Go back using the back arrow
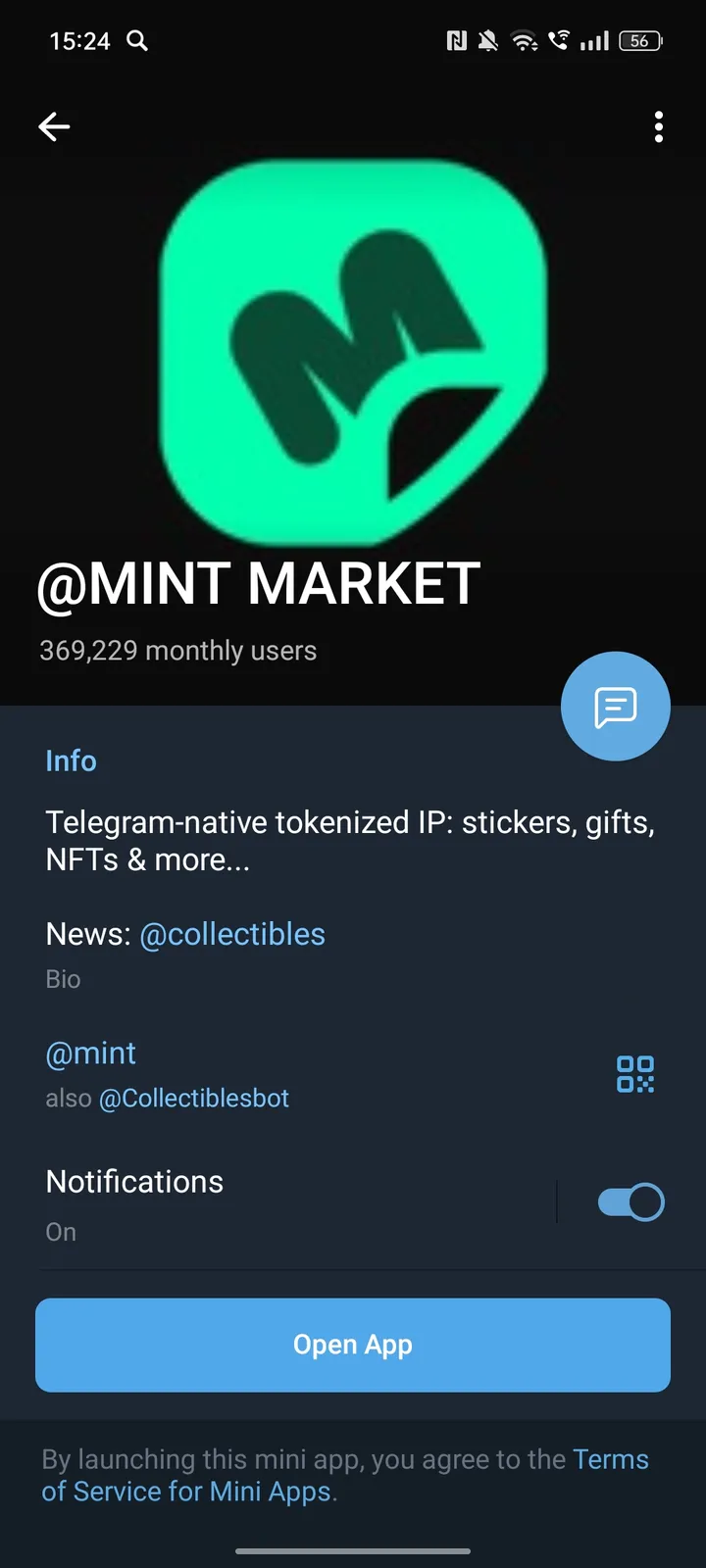Image resolution: width=706 pixels, height=1568 pixels. click(54, 126)
